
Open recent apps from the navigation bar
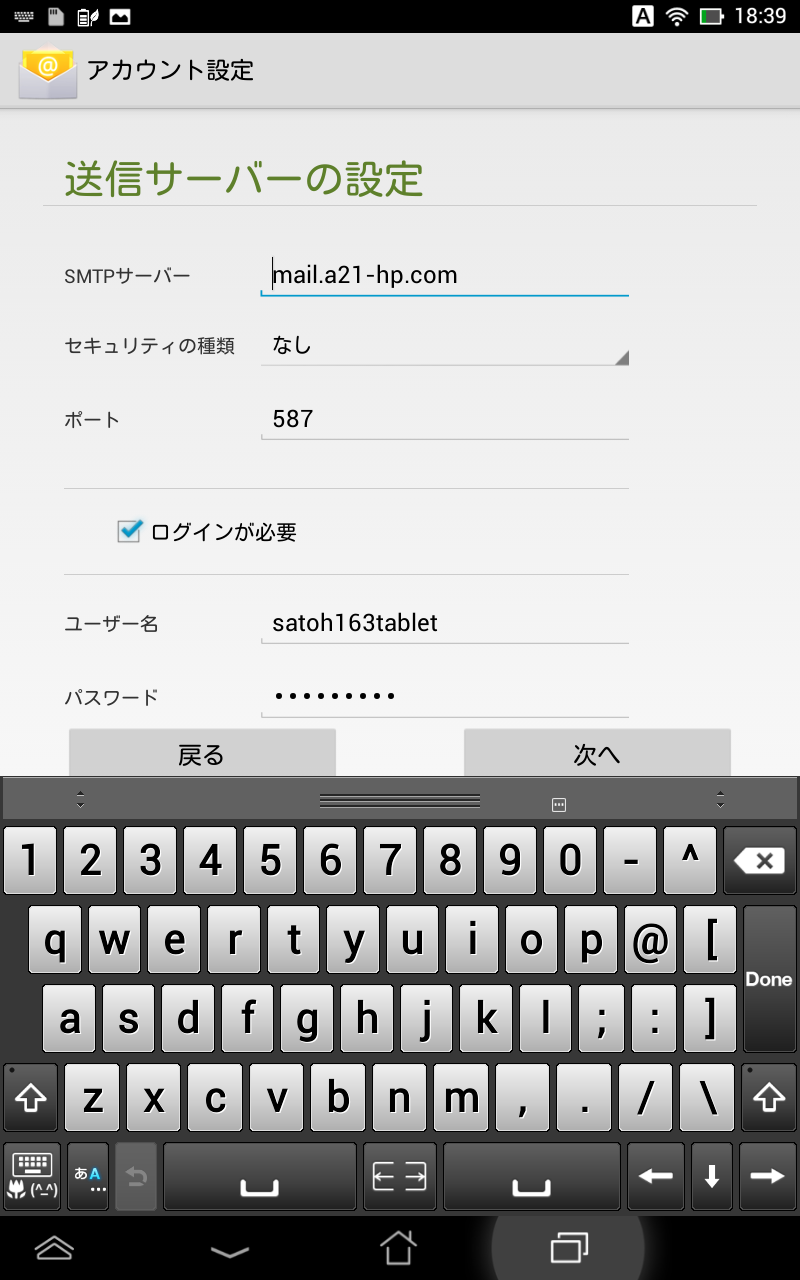click(569, 1247)
